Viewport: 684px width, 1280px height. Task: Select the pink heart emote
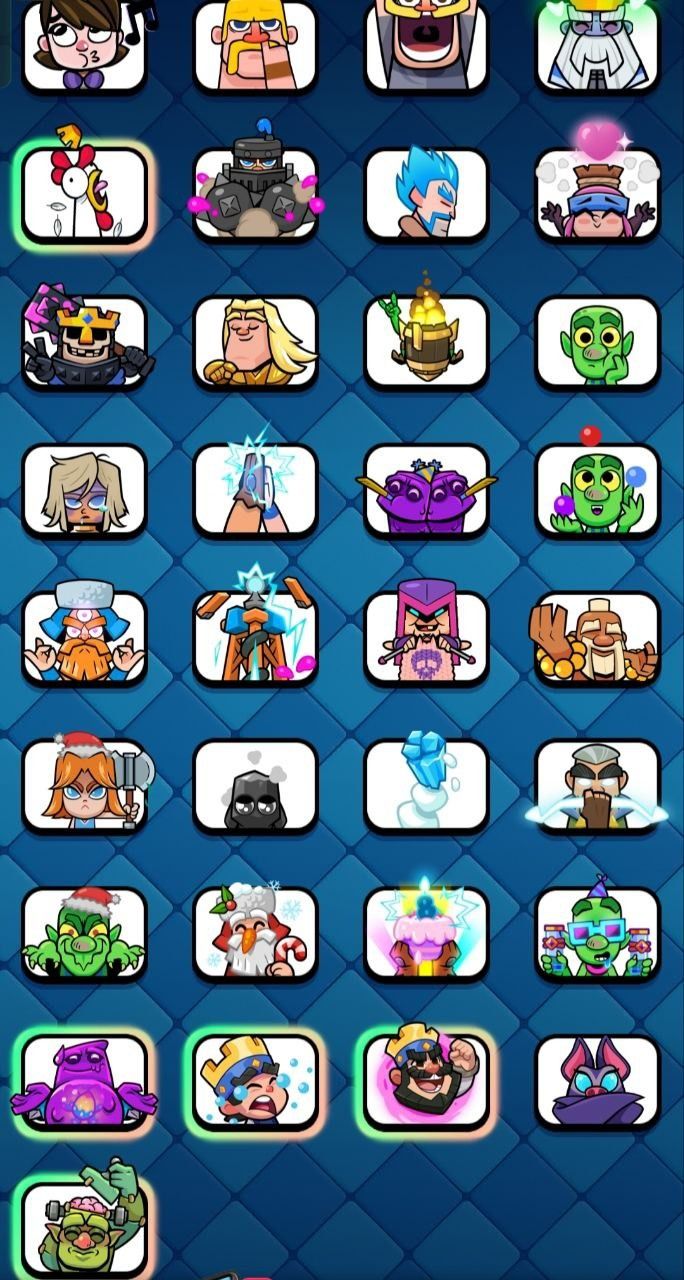tap(597, 195)
